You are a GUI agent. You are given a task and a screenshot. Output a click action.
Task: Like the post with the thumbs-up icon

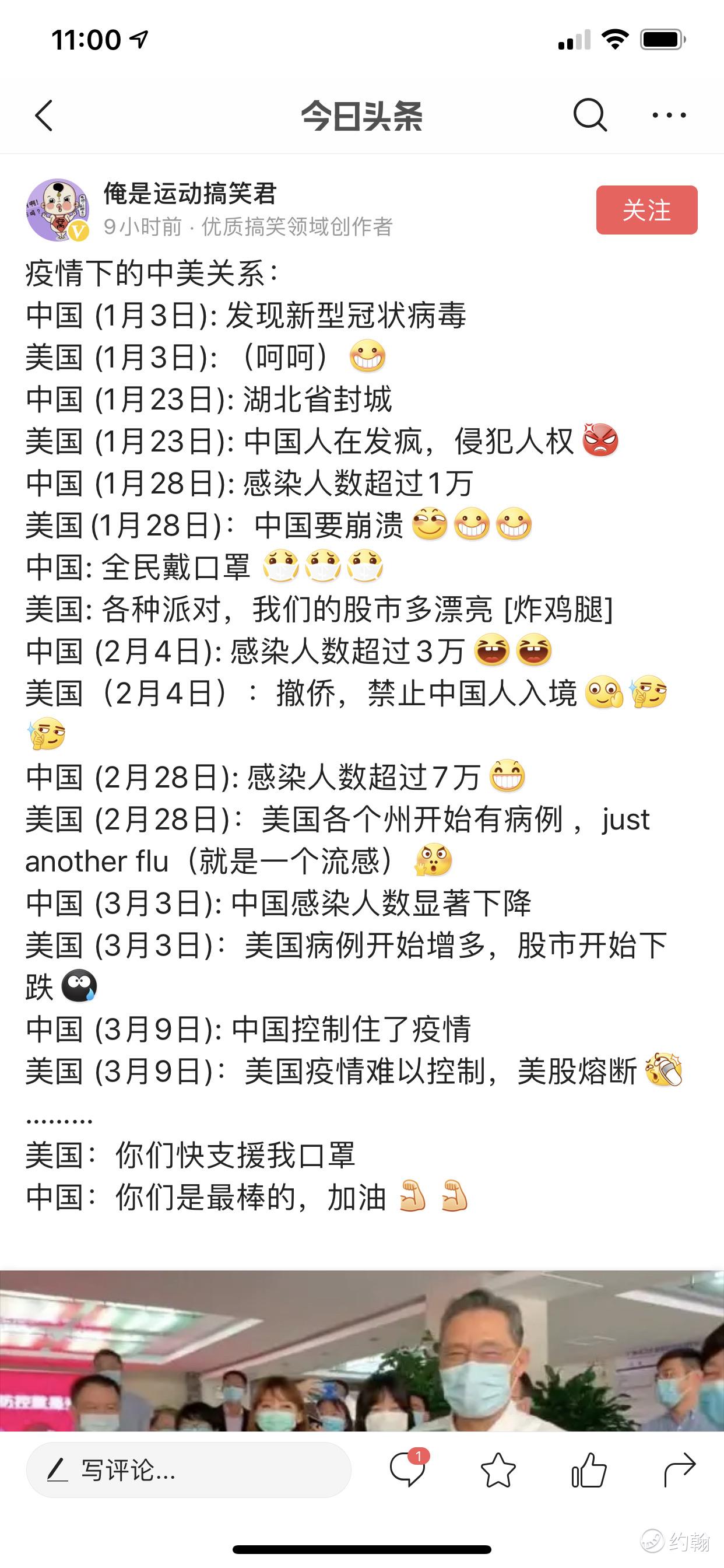[589, 1470]
